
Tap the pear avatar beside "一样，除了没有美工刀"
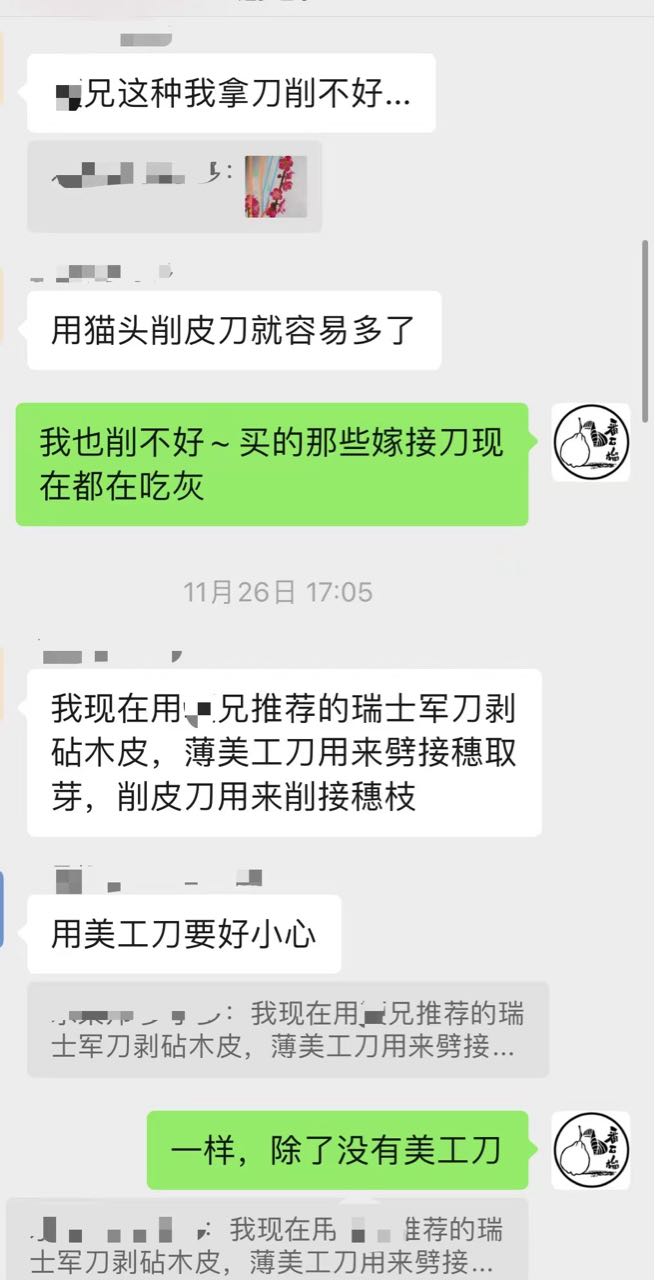point(591,1150)
